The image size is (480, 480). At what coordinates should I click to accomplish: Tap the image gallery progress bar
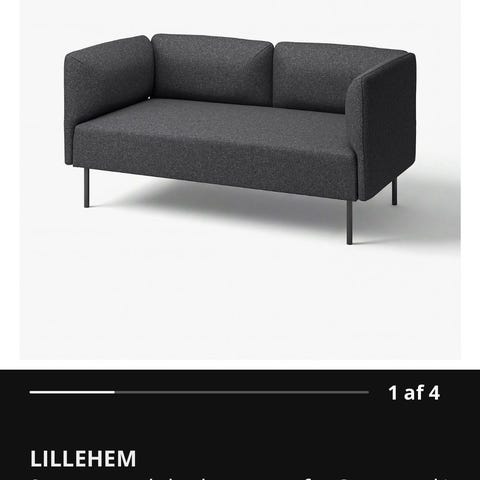pos(199,392)
